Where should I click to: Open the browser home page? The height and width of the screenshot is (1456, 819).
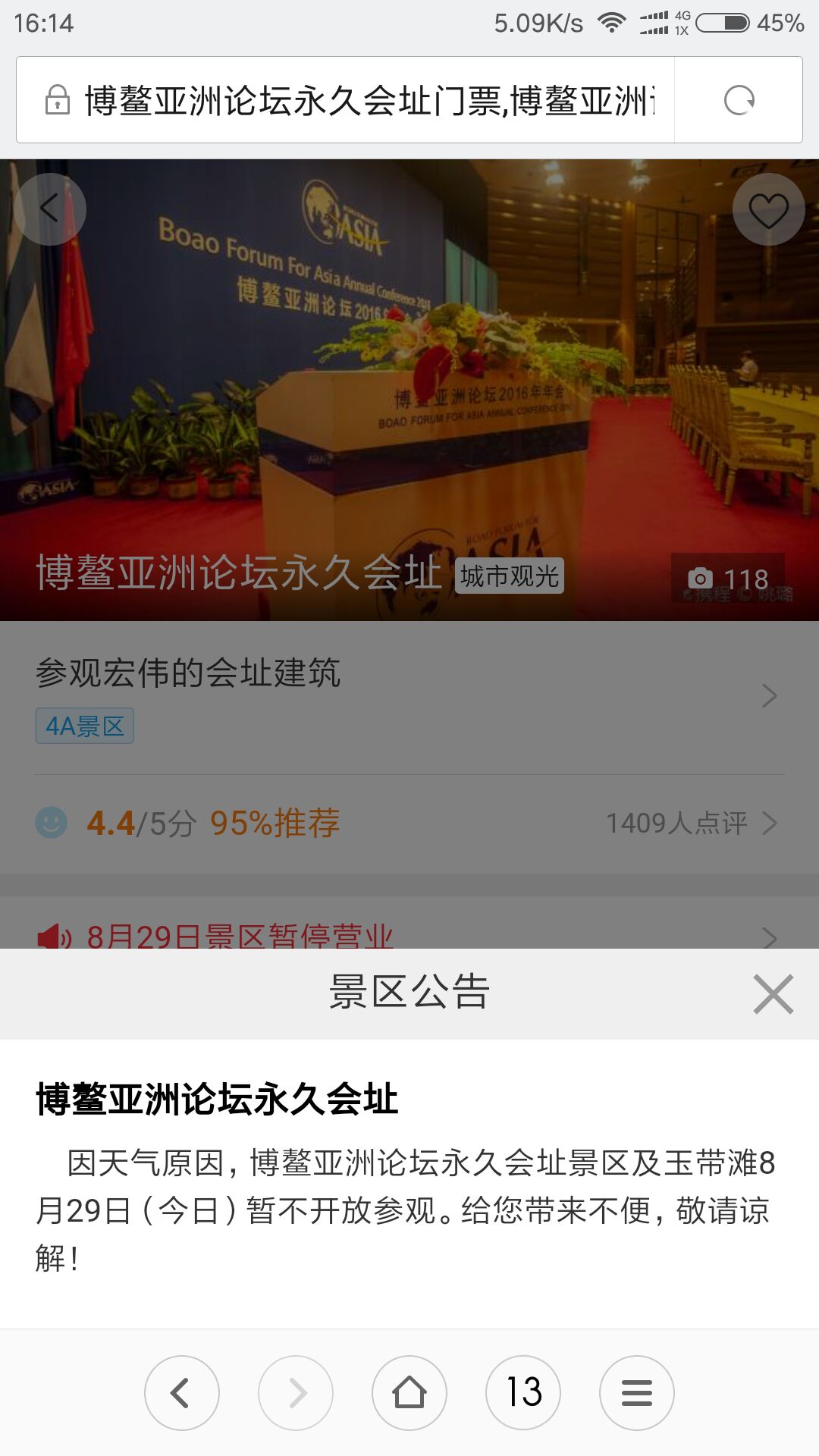tap(409, 1393)
